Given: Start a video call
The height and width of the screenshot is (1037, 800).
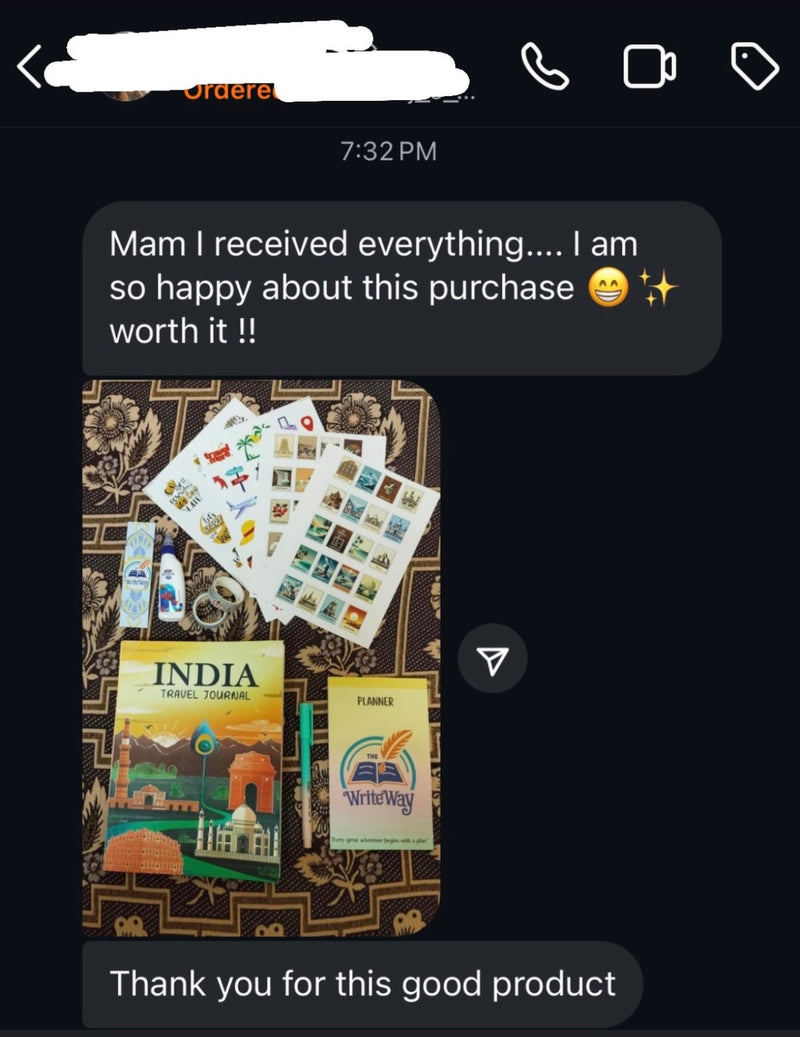Looking at the screenshot, I should click(x=649, y=67).
